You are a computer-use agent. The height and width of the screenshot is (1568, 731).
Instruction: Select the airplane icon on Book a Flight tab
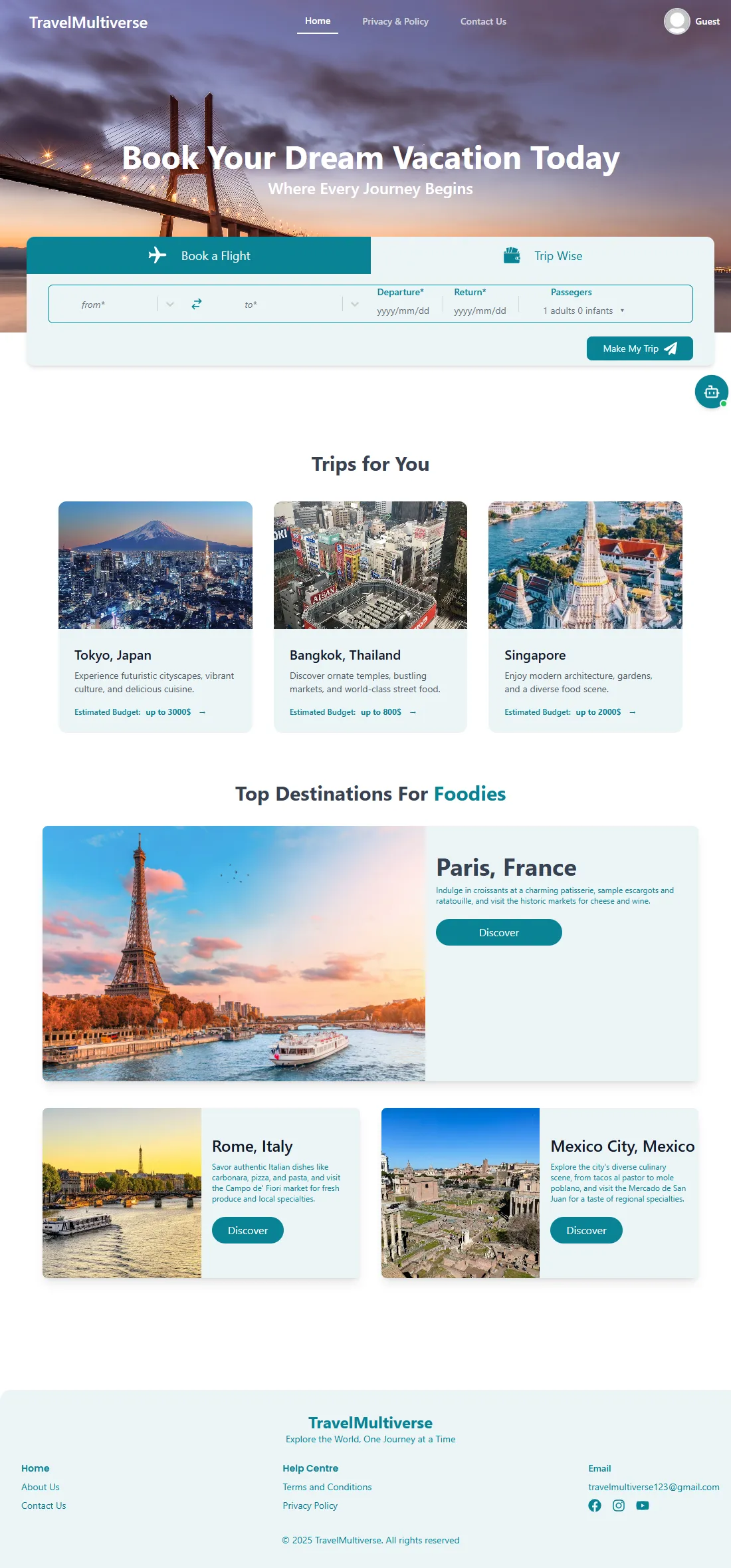point(158,255)
